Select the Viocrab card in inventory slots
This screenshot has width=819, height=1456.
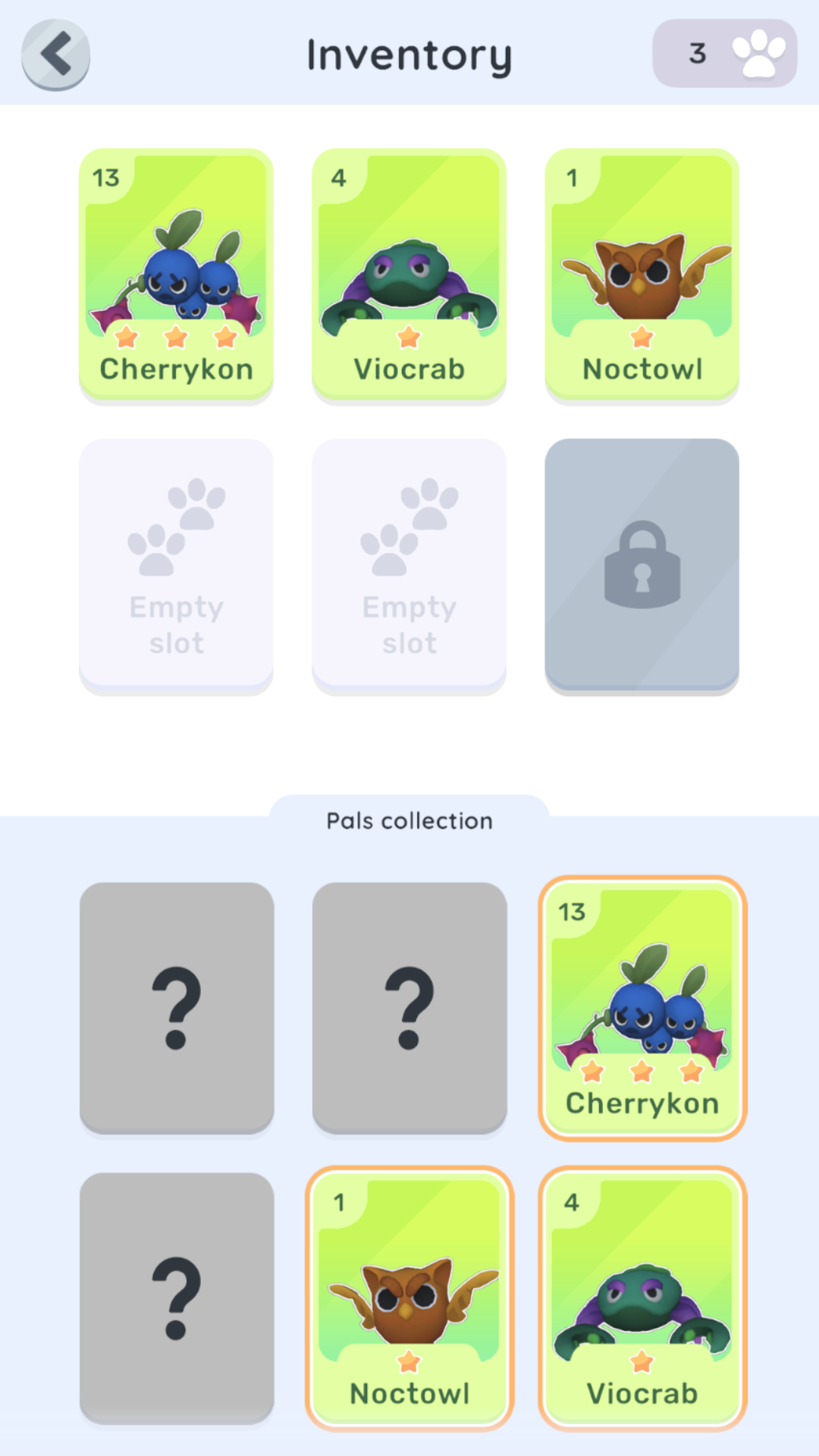click(409, 275)
